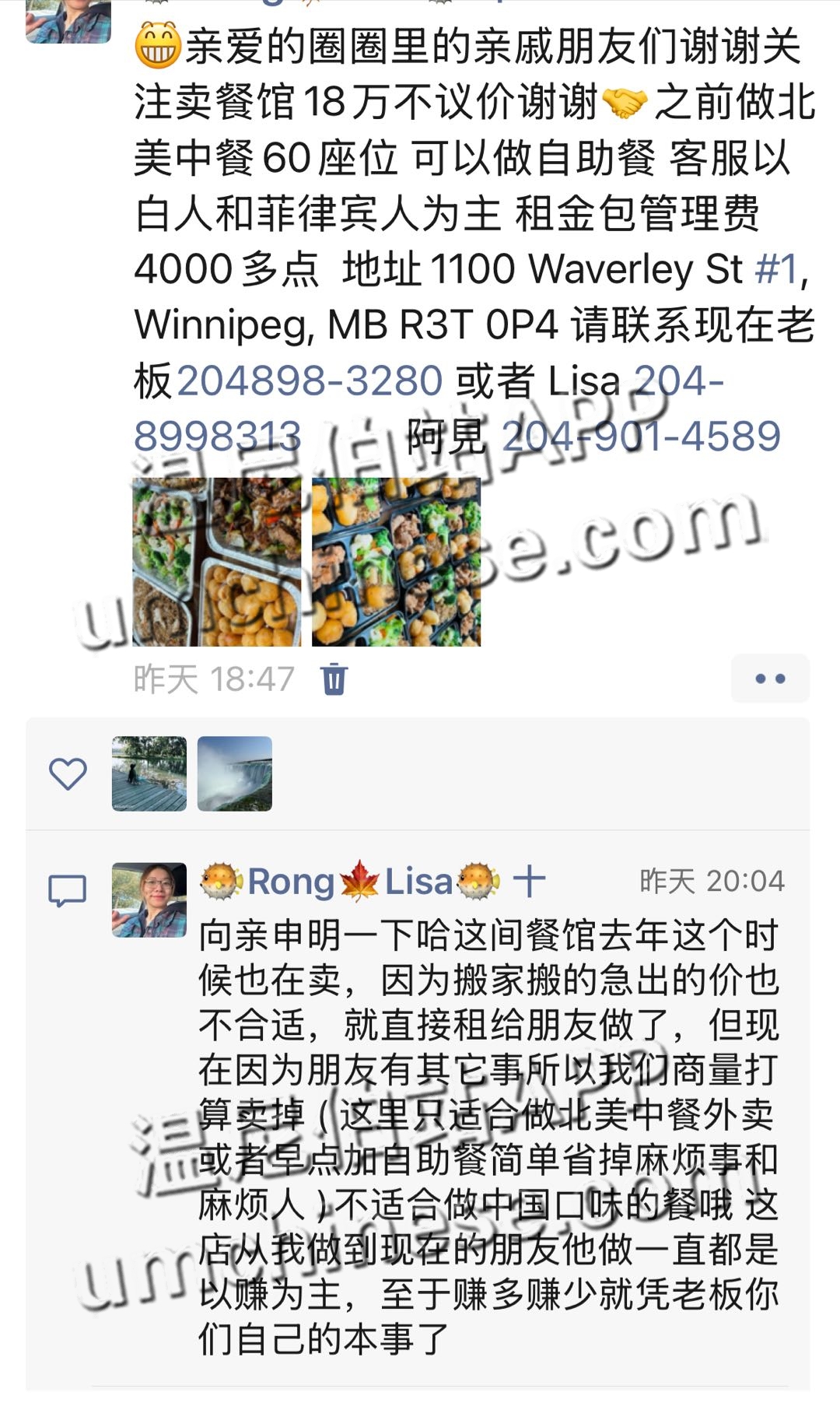
Task: Call the phone number 204898-3280
Action: tap(310, 381)
